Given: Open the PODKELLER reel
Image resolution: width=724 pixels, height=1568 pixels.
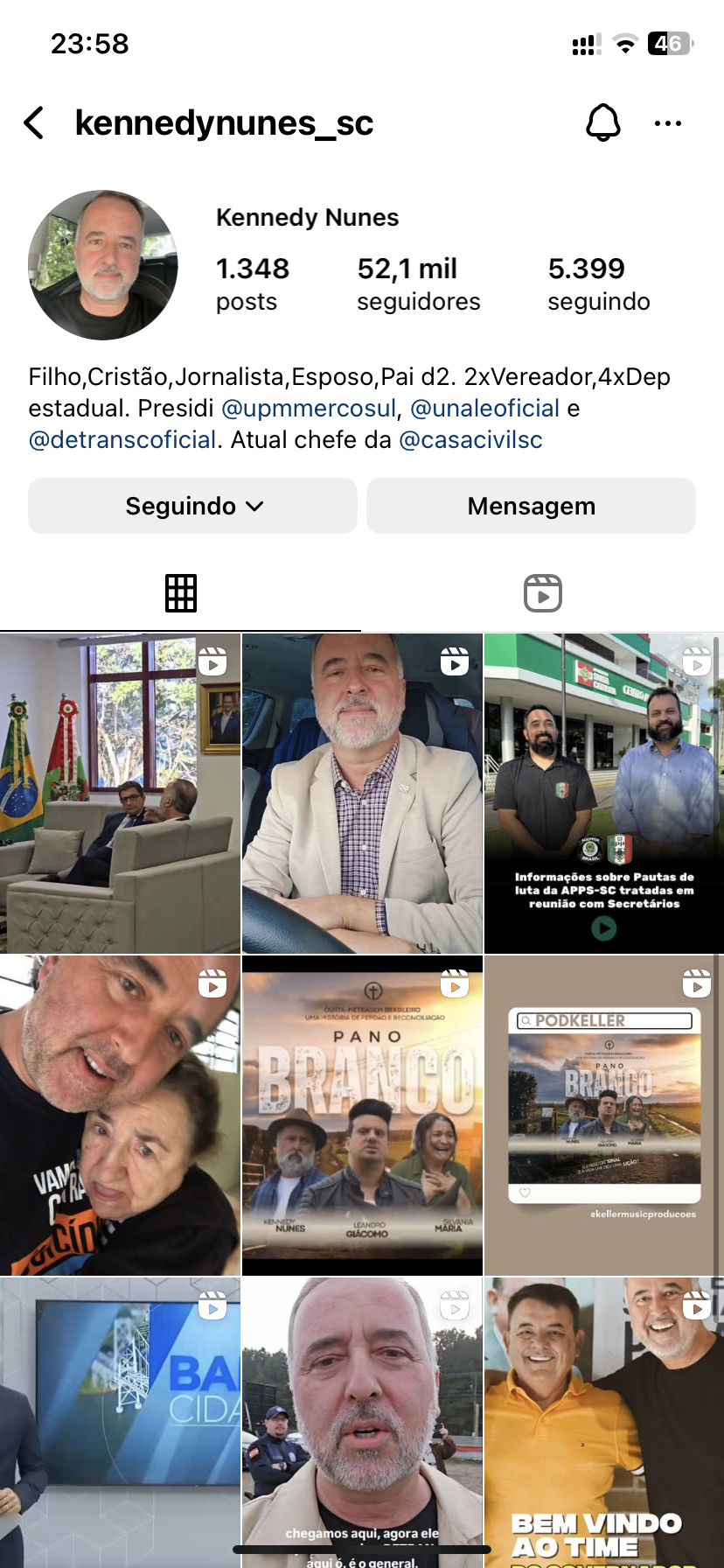Looking at the screenshot, I should point(603,1116).
